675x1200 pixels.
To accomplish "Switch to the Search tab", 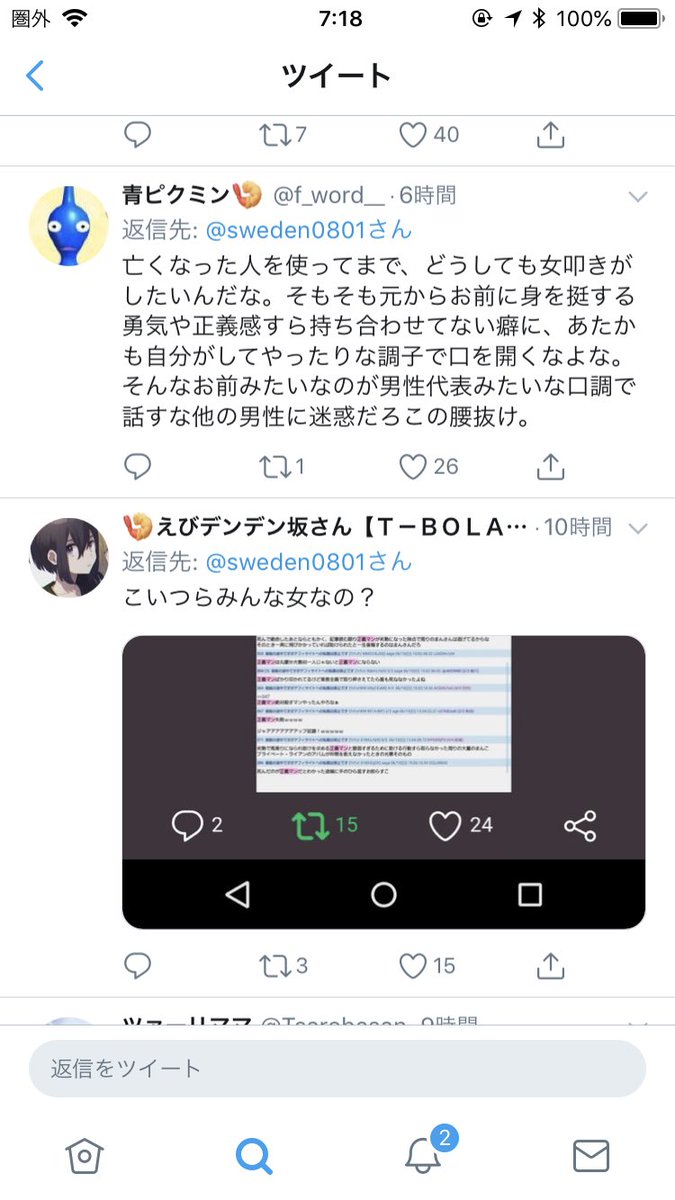I will click(x=254, y=1157).
